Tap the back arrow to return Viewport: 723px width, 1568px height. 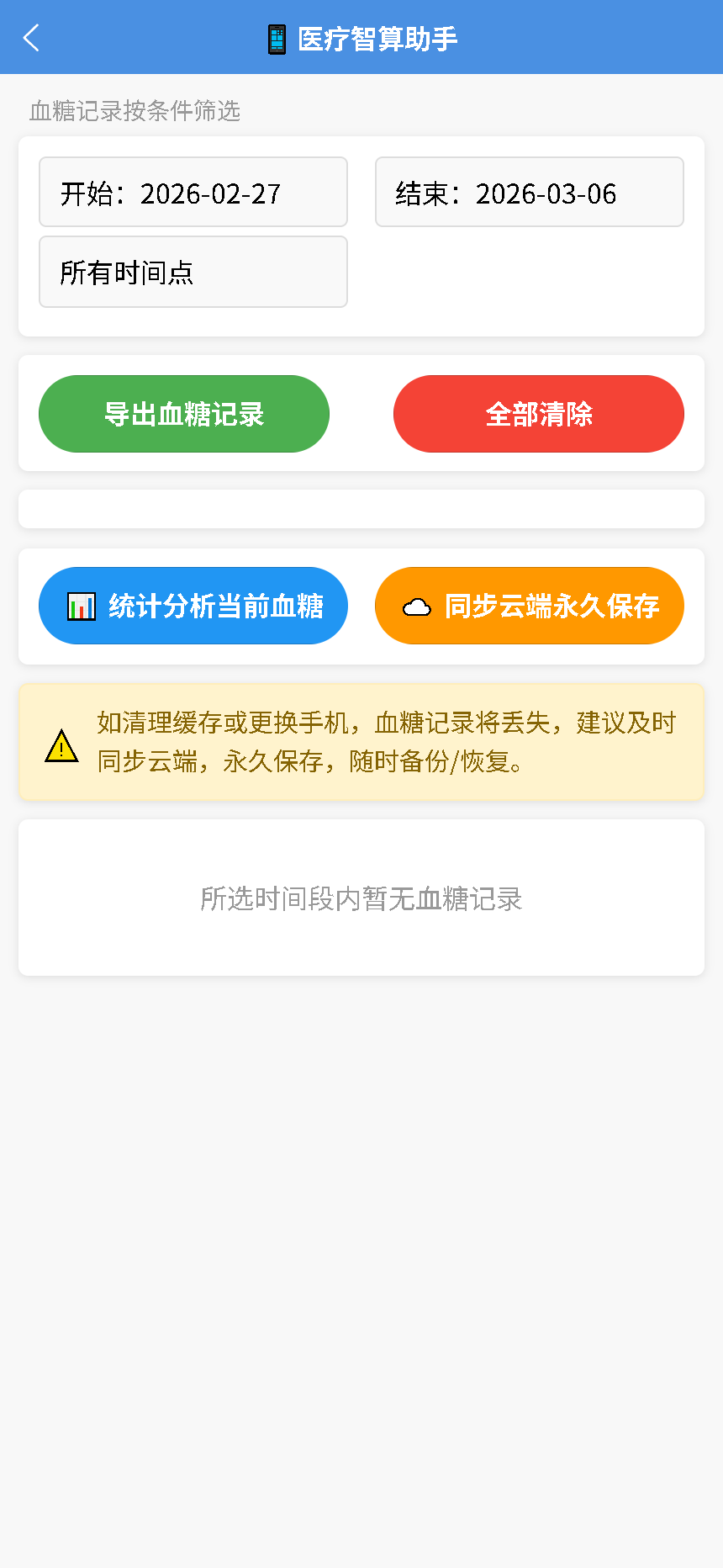[x=30, y=37]
